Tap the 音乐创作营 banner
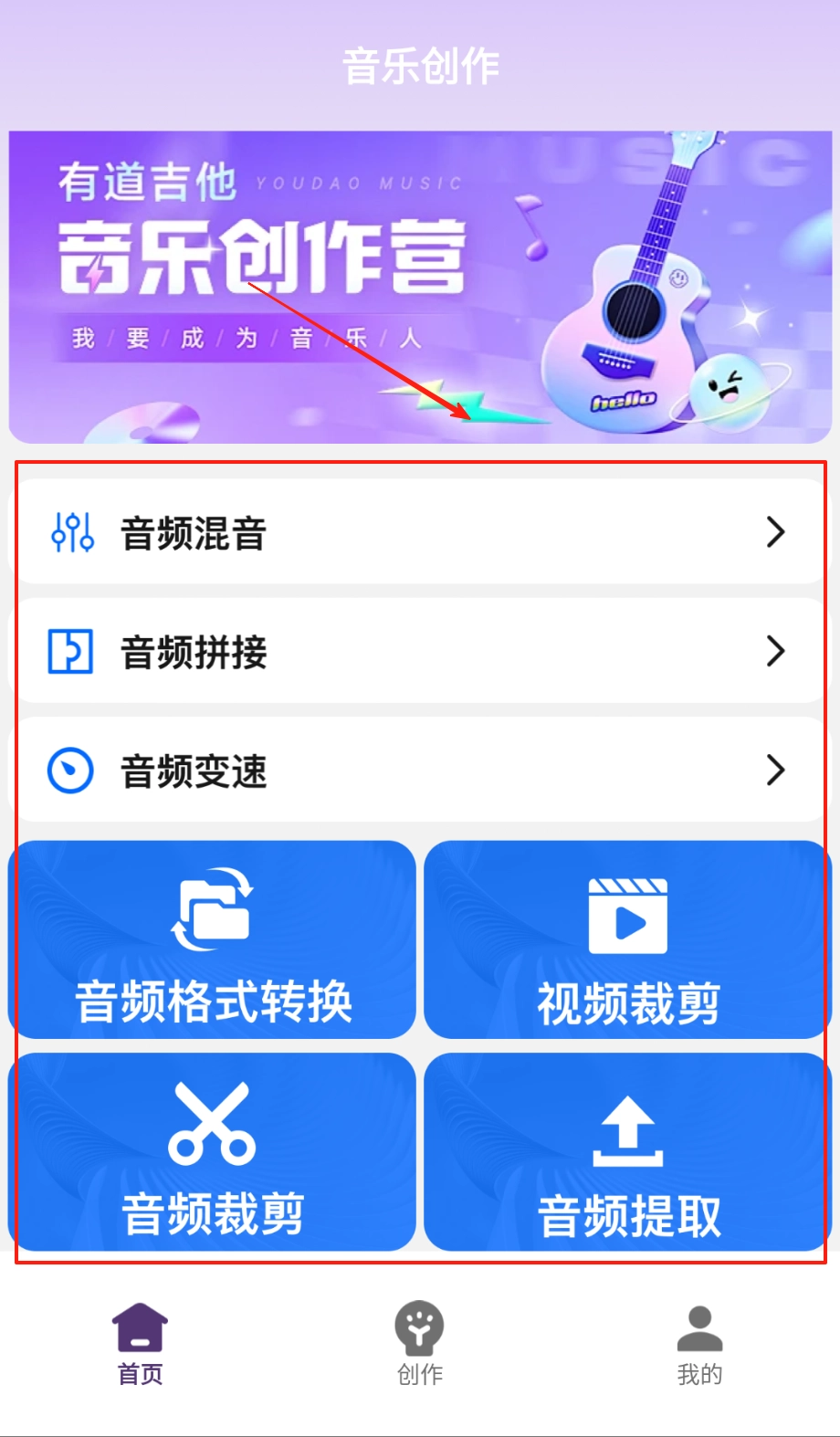The width and height of the screenshot is (840, 1437). 420,287
